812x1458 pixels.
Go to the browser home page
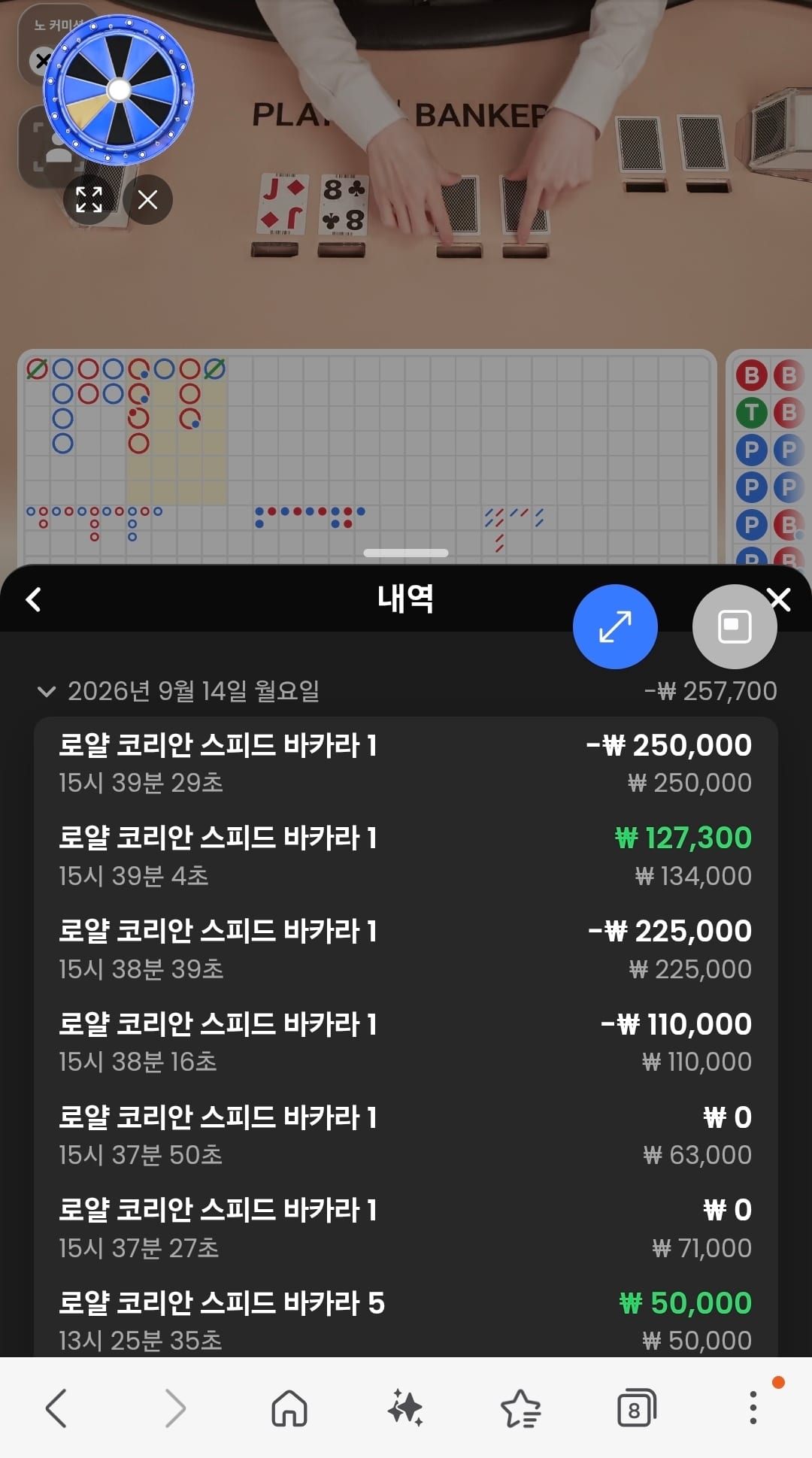pos(289,1408)
